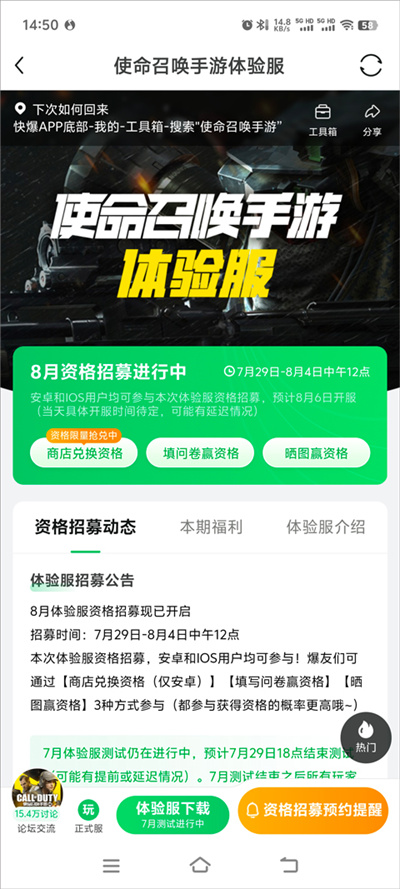Refresh the page with the circular arrows icon
Viewport: 400px width, 889px height.
(x=371, y=66)
